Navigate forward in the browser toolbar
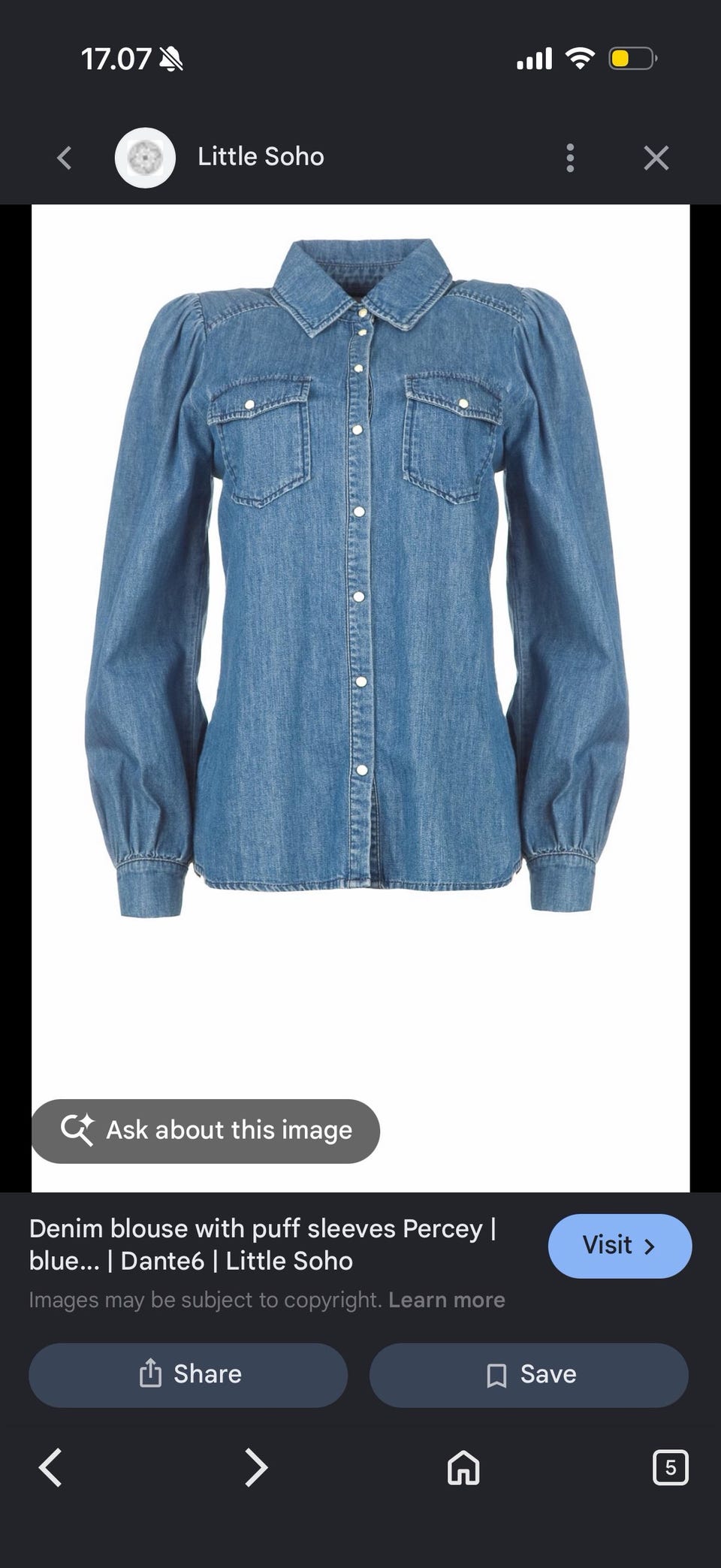This screenshot has width=721, height=1568. [x=256, y=1467]
